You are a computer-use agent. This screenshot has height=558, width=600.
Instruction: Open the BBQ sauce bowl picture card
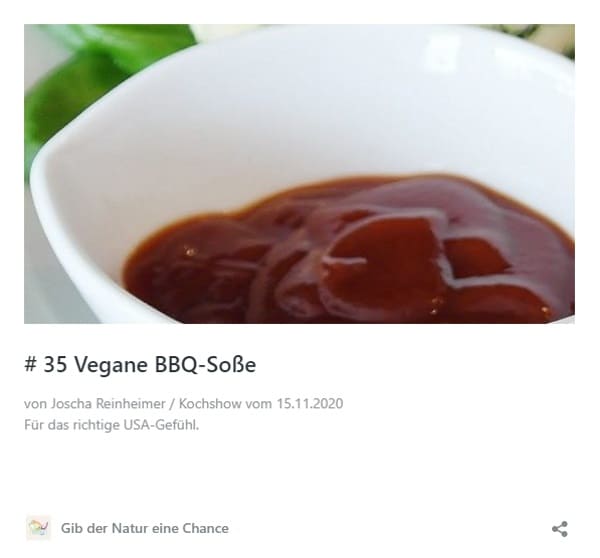[x=299, y=174]
